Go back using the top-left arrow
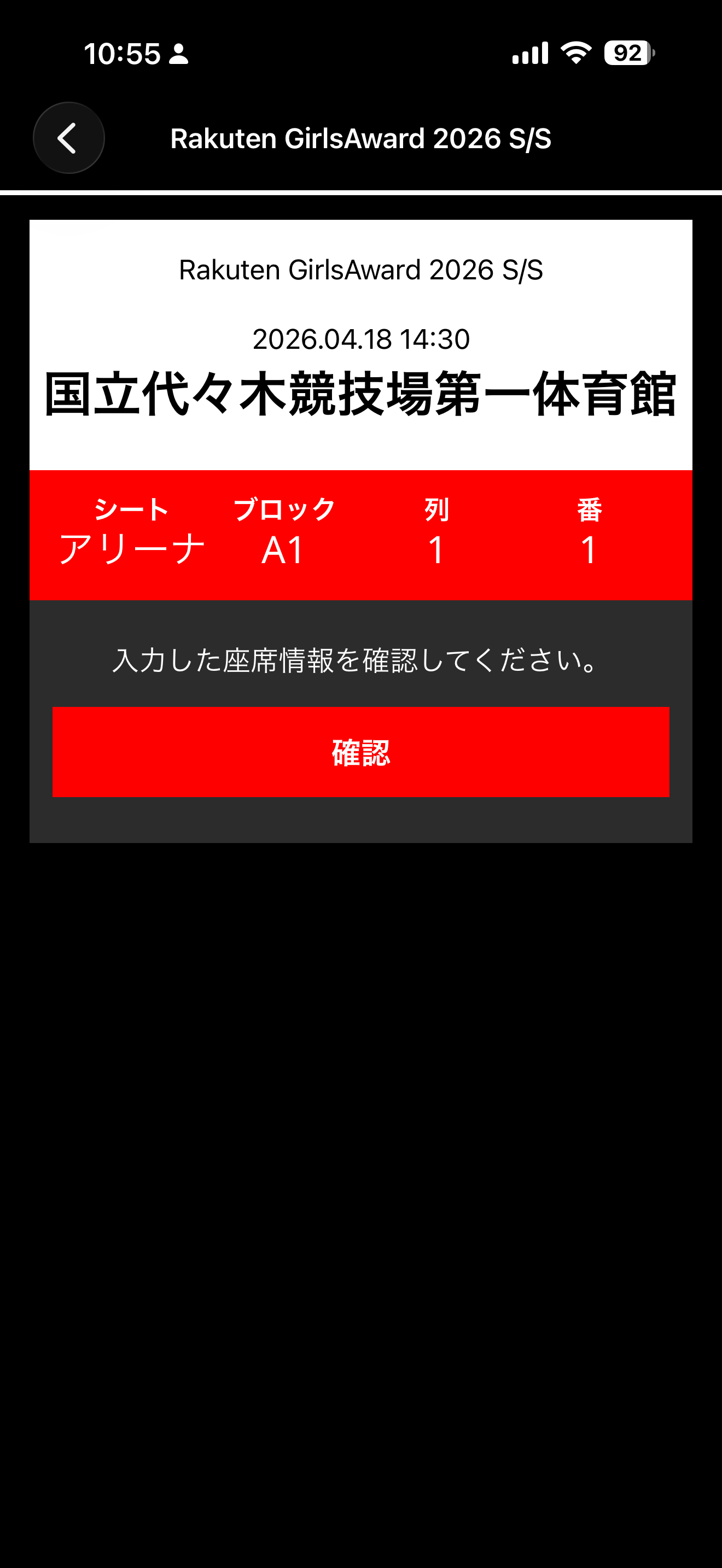722x1568 pixels. point(68,138)
